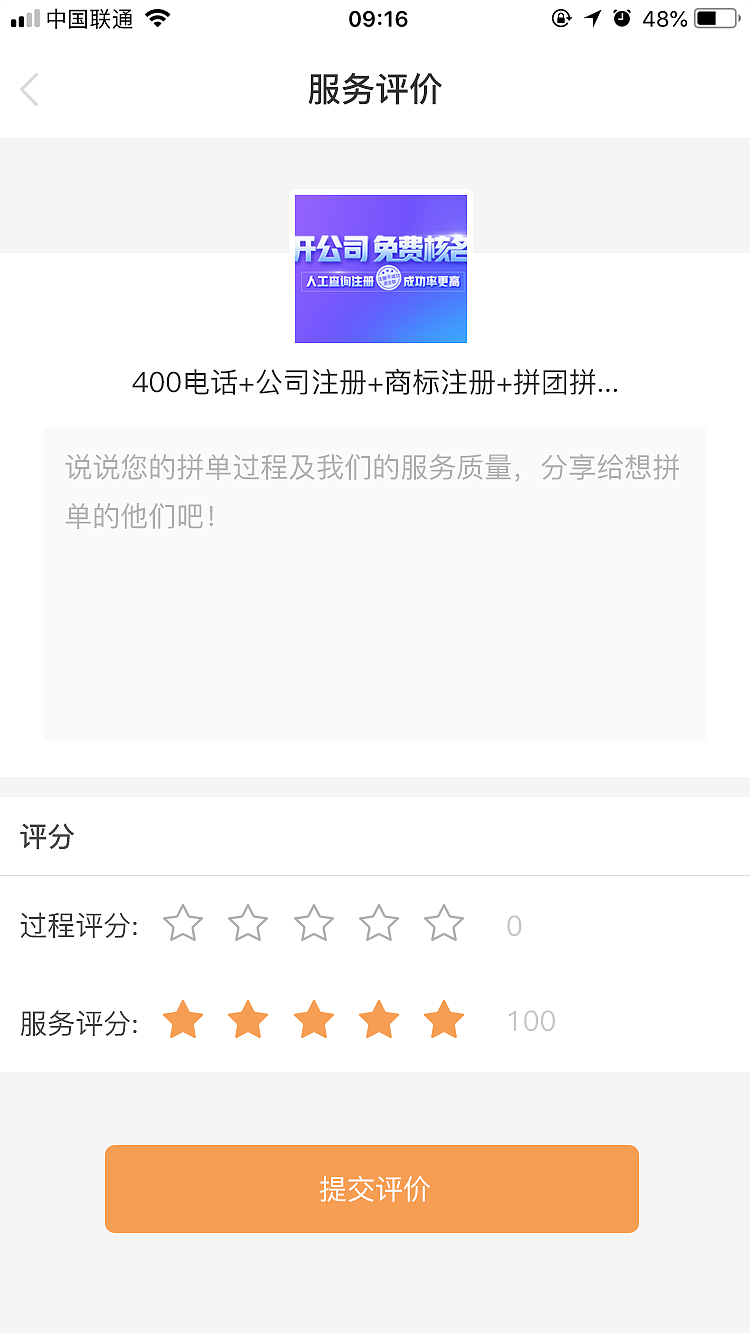Tap the service rating score showing 100

(x=530, y=1019)
